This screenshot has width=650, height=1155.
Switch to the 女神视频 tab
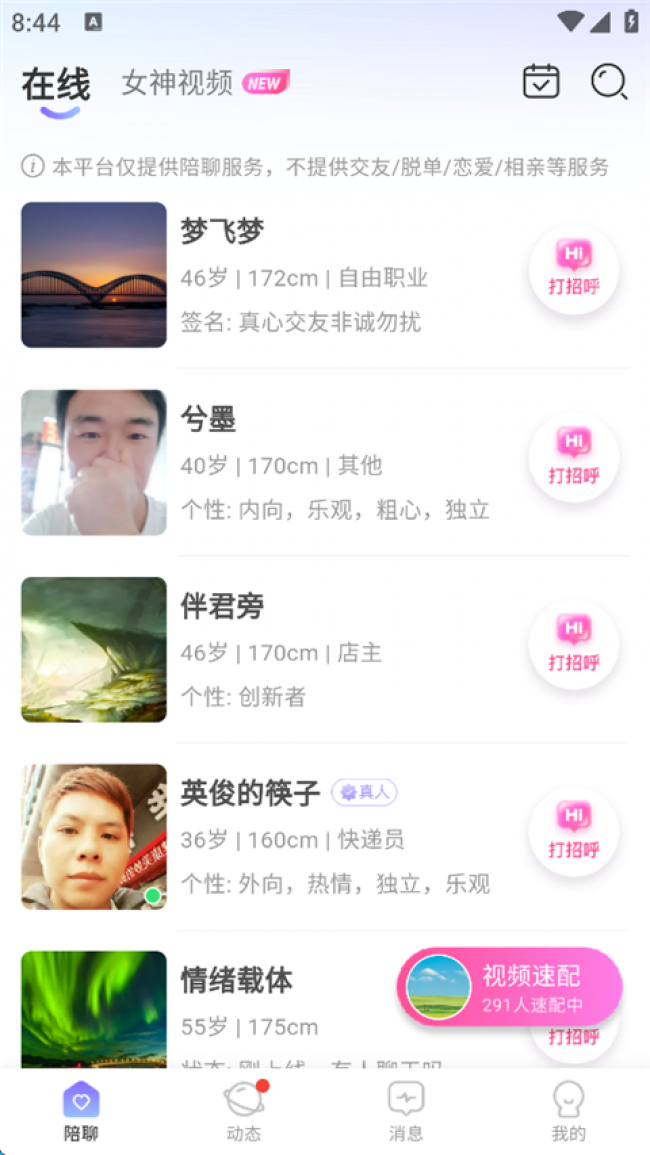(x=206, y=82)
